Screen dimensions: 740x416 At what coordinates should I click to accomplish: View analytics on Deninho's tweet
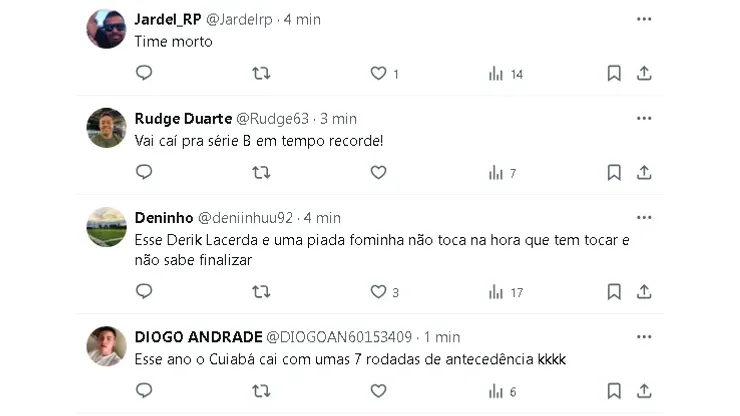(496, 292)
